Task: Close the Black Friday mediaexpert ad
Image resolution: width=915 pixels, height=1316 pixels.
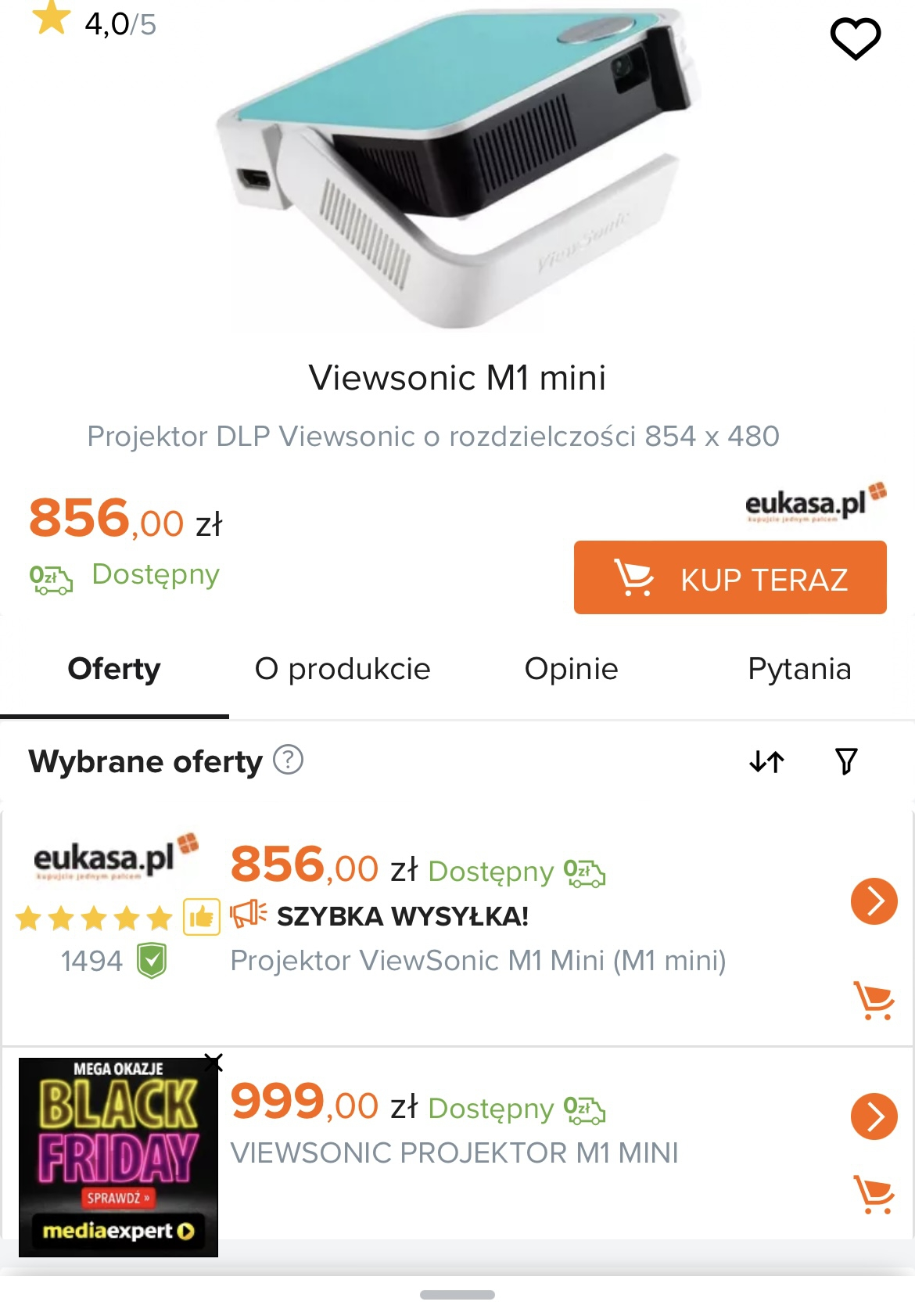Action: [x=213, y=1063]
